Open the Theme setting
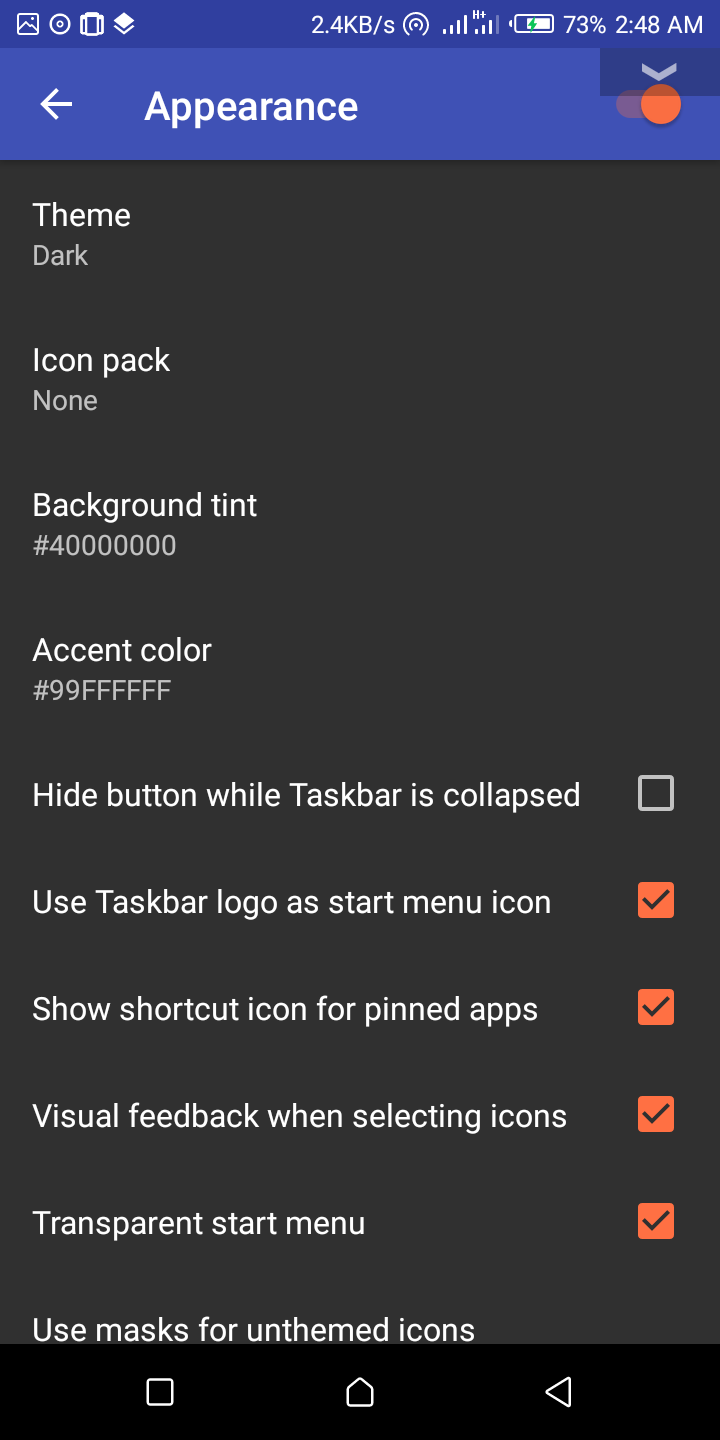Image resolution: width=720 pixels, height=1440 pixels. (x=360, y=234)
